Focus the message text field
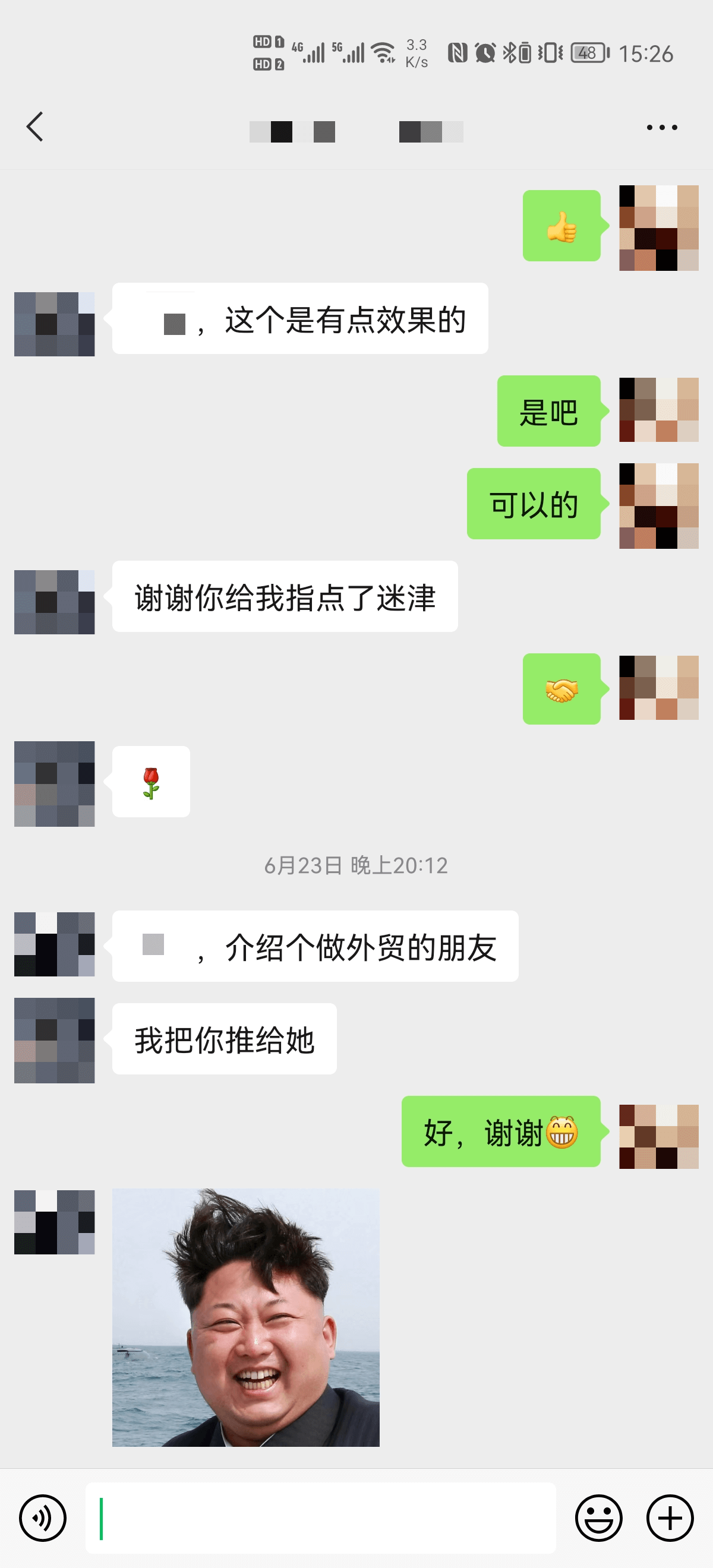 tap(321, 1518)
